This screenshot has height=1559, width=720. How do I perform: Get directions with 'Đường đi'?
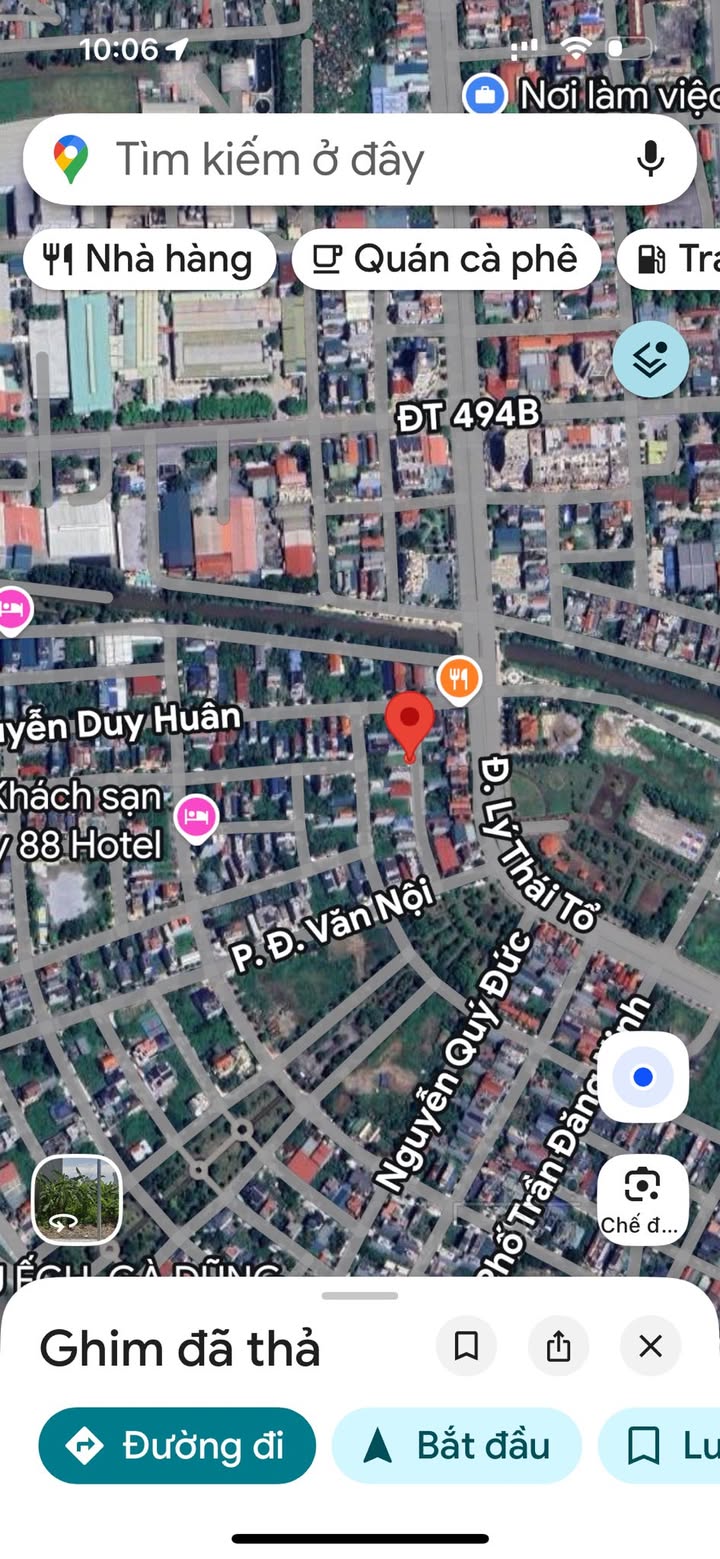[x=177, y=1445]
